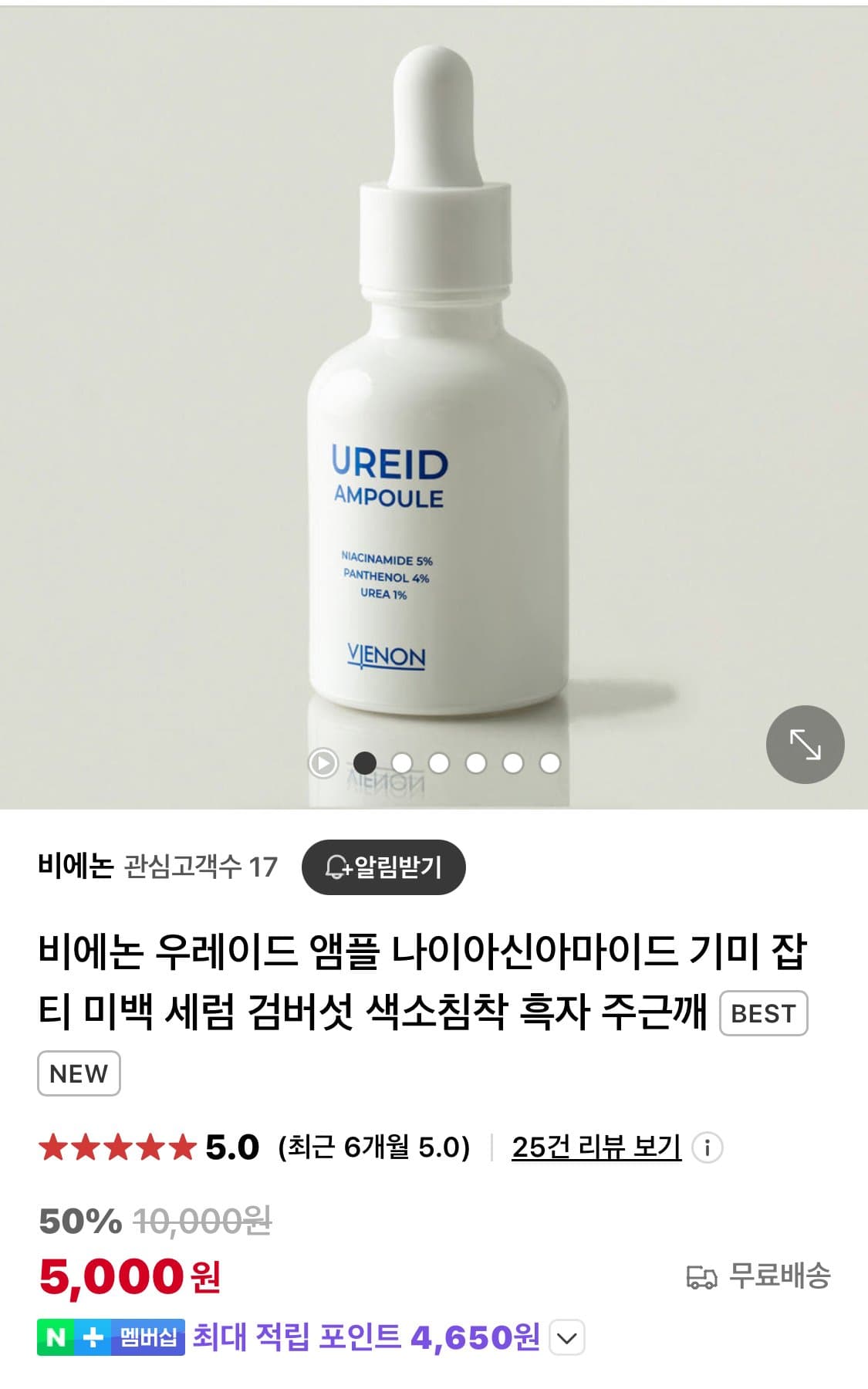This screenshot has width=868, height=1389.
Task: Expand 최대 적립 포인트 details
Action: pyautogui.click(x=567, y=1338)
